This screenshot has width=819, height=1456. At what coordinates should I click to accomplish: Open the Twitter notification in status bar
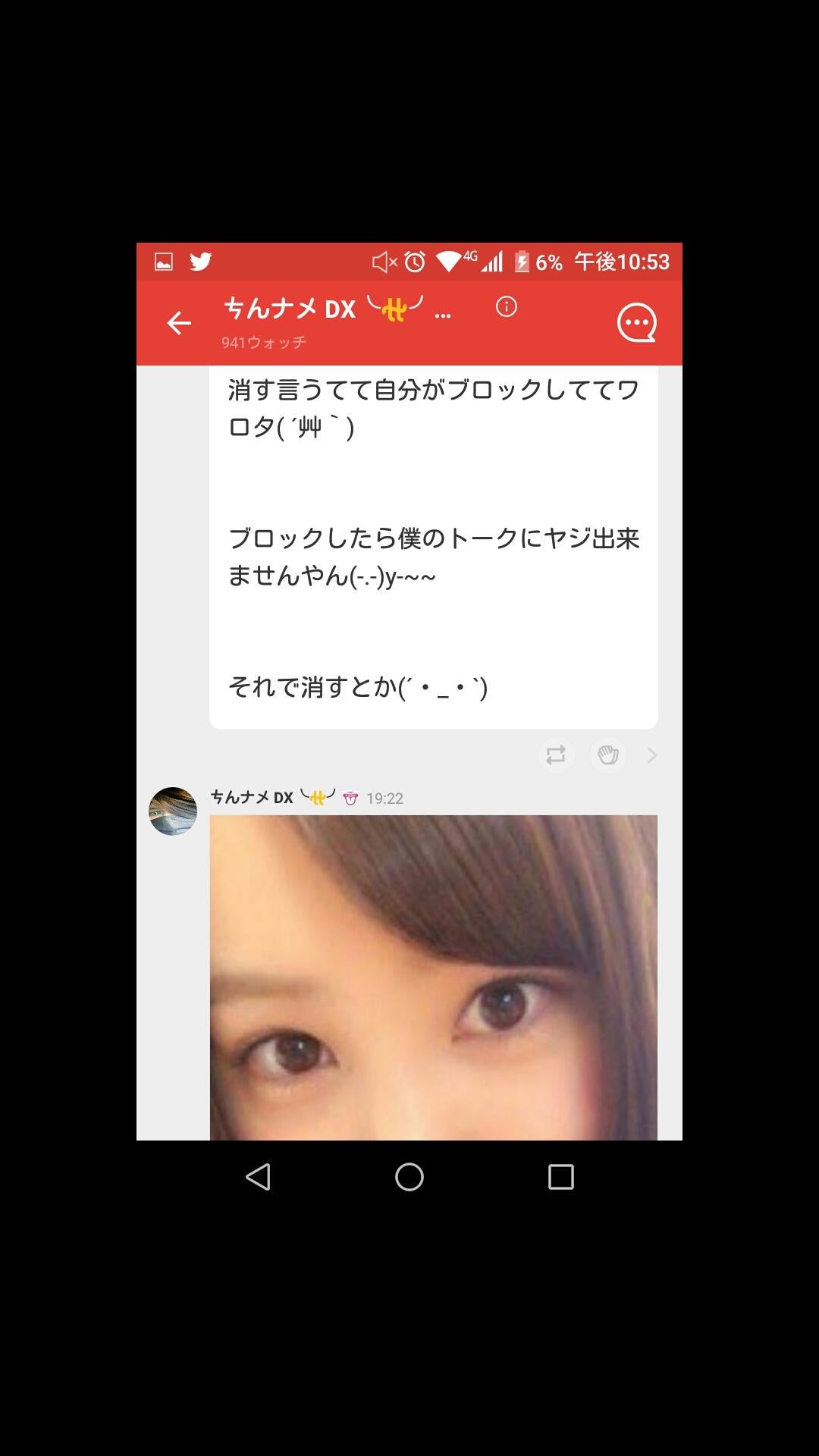click(x=200, y=262)
